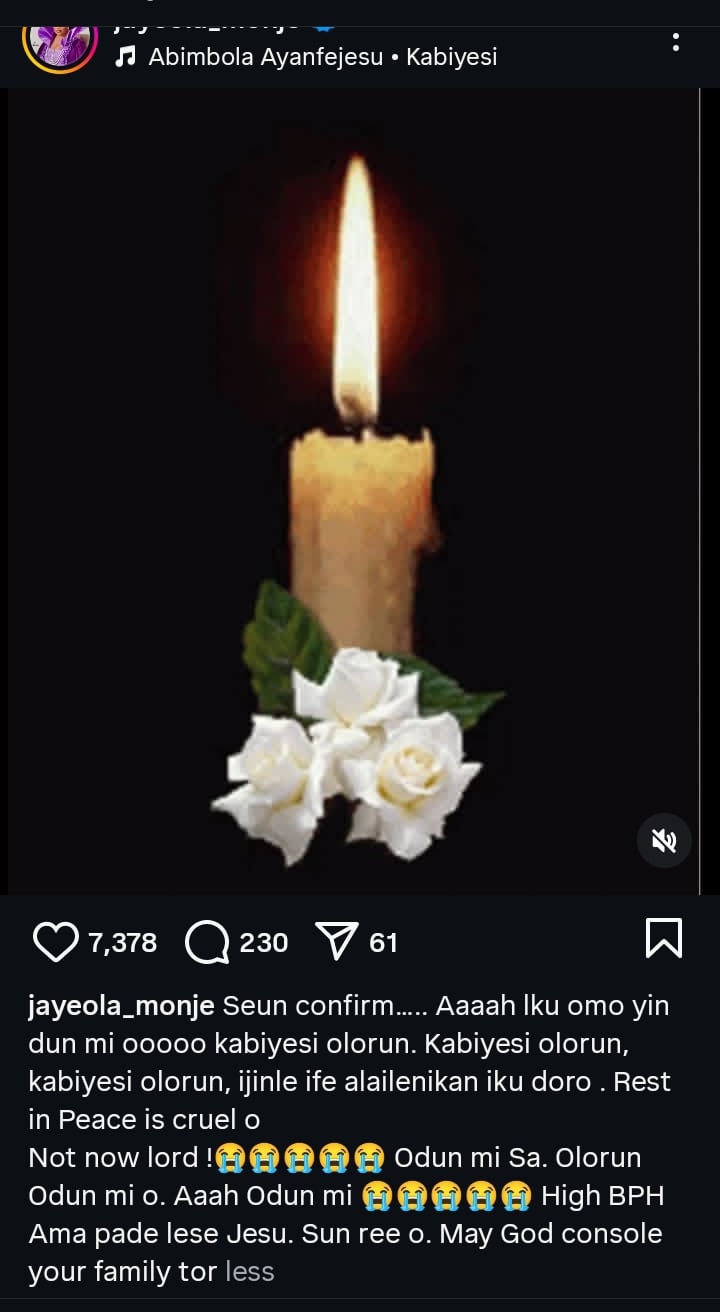Save this post with the bookmark icon
720x1312 pixels.
664,938
